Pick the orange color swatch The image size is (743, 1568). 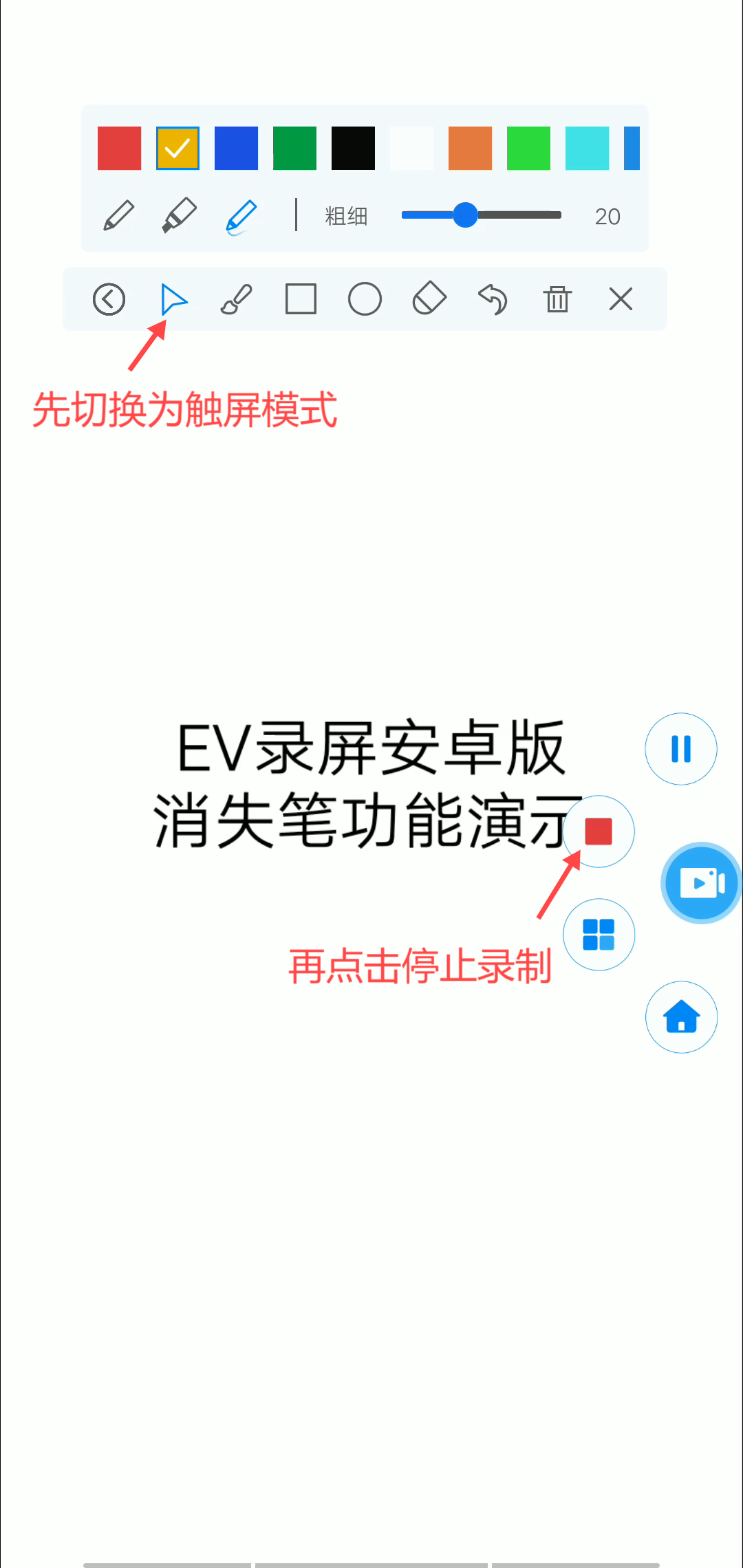(x=471, y=147)
